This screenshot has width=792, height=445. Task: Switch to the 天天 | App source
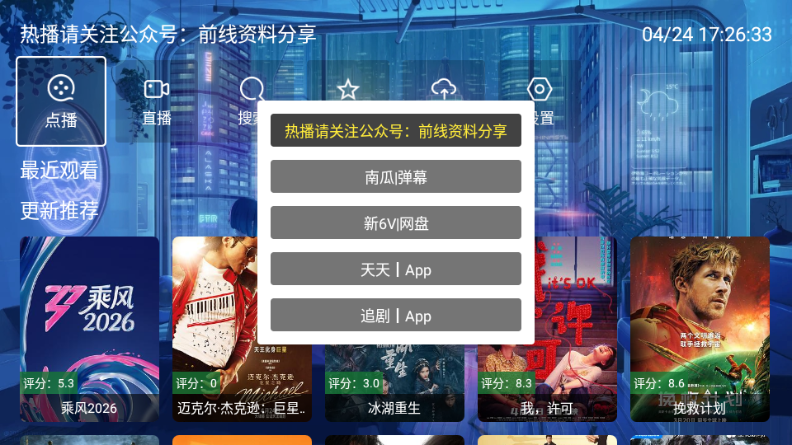point(395,269)
